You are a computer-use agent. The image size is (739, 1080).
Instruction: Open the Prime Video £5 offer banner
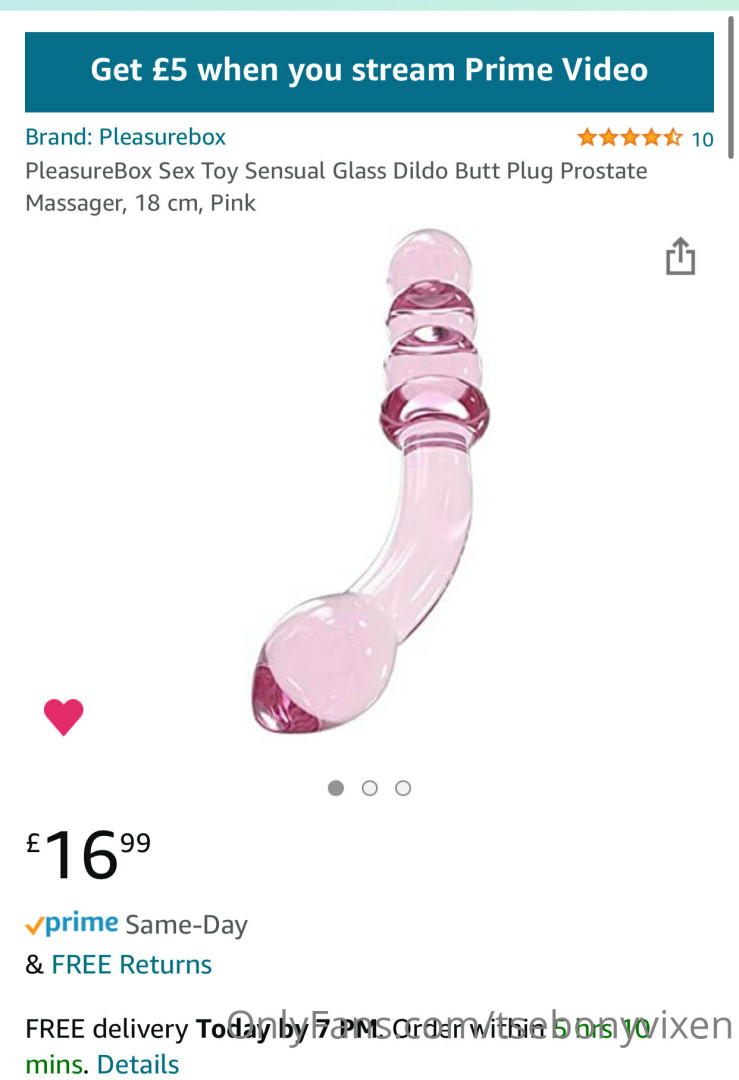(369, 70)
